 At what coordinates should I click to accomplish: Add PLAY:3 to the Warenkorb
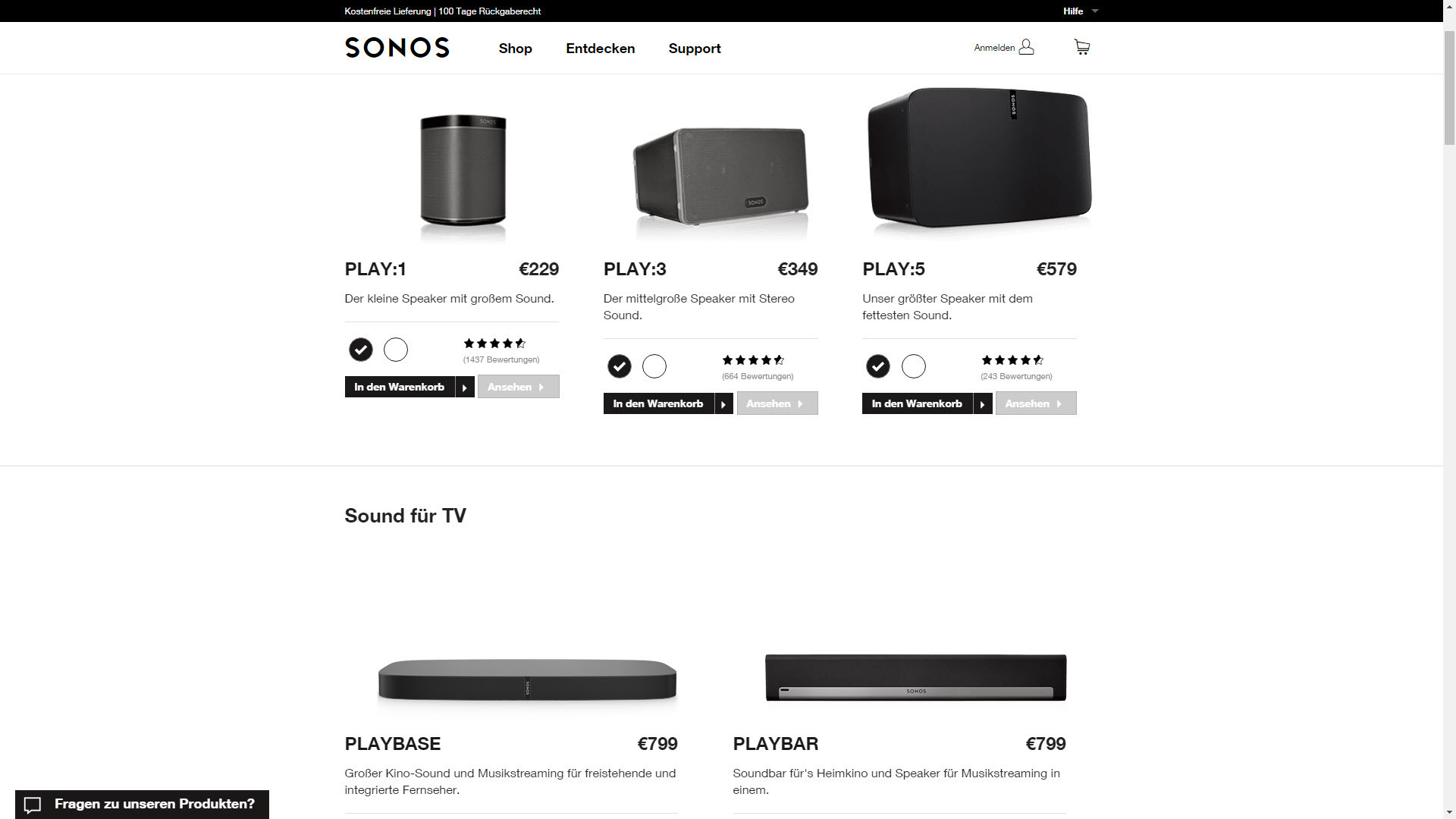point(667,403)
